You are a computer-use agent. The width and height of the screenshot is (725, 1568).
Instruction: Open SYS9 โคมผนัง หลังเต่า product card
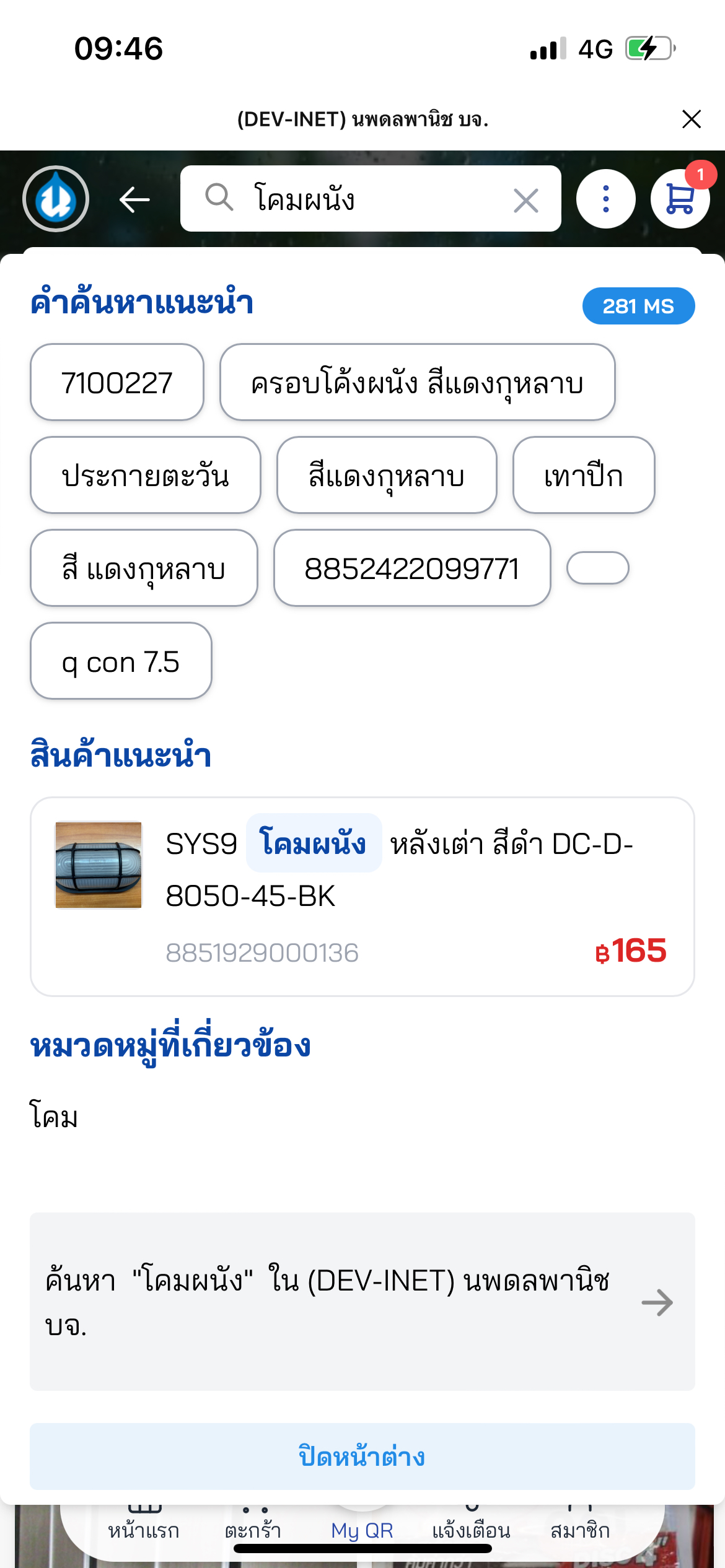pos(362,896)
